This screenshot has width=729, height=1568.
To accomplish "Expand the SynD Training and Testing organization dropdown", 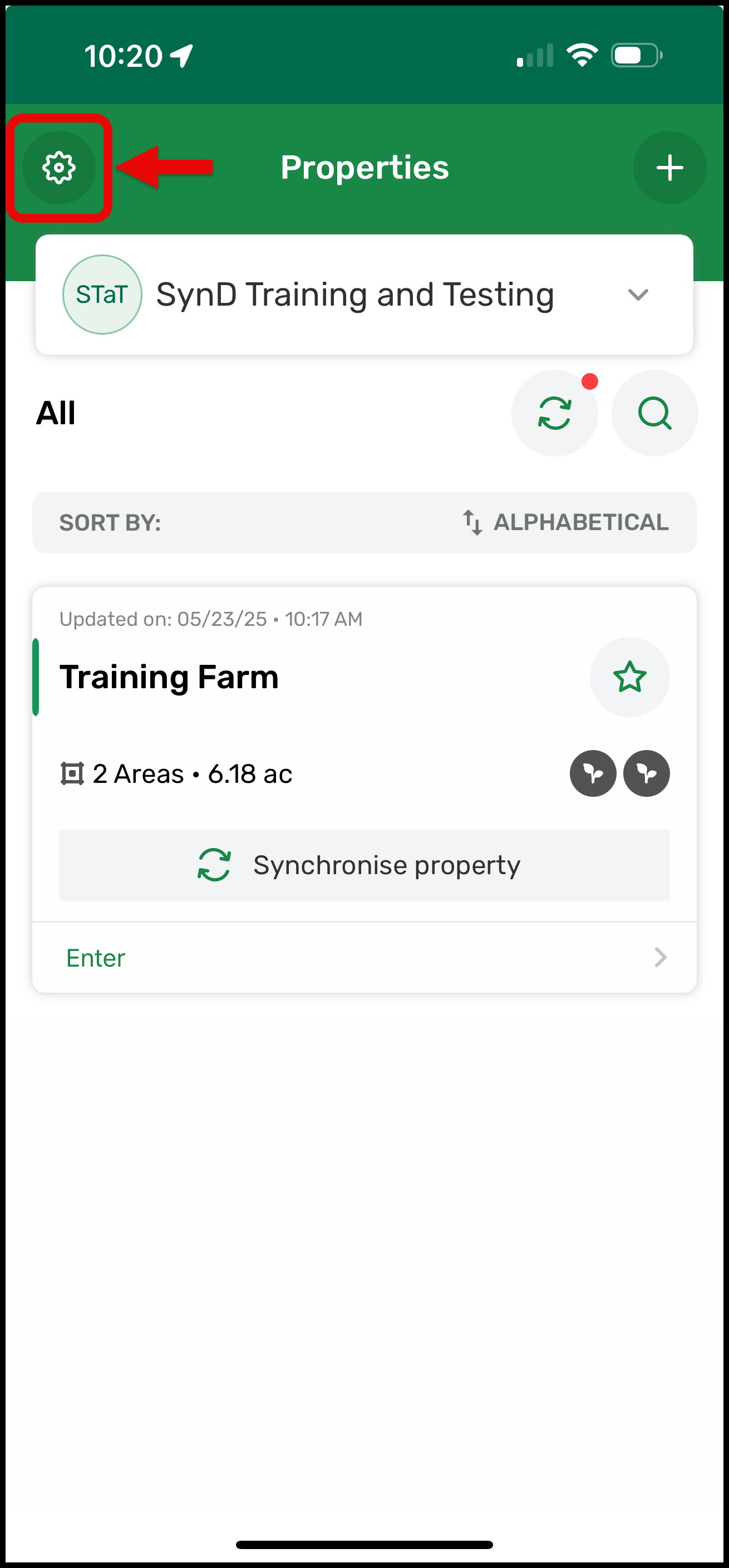I will [637, 296].
